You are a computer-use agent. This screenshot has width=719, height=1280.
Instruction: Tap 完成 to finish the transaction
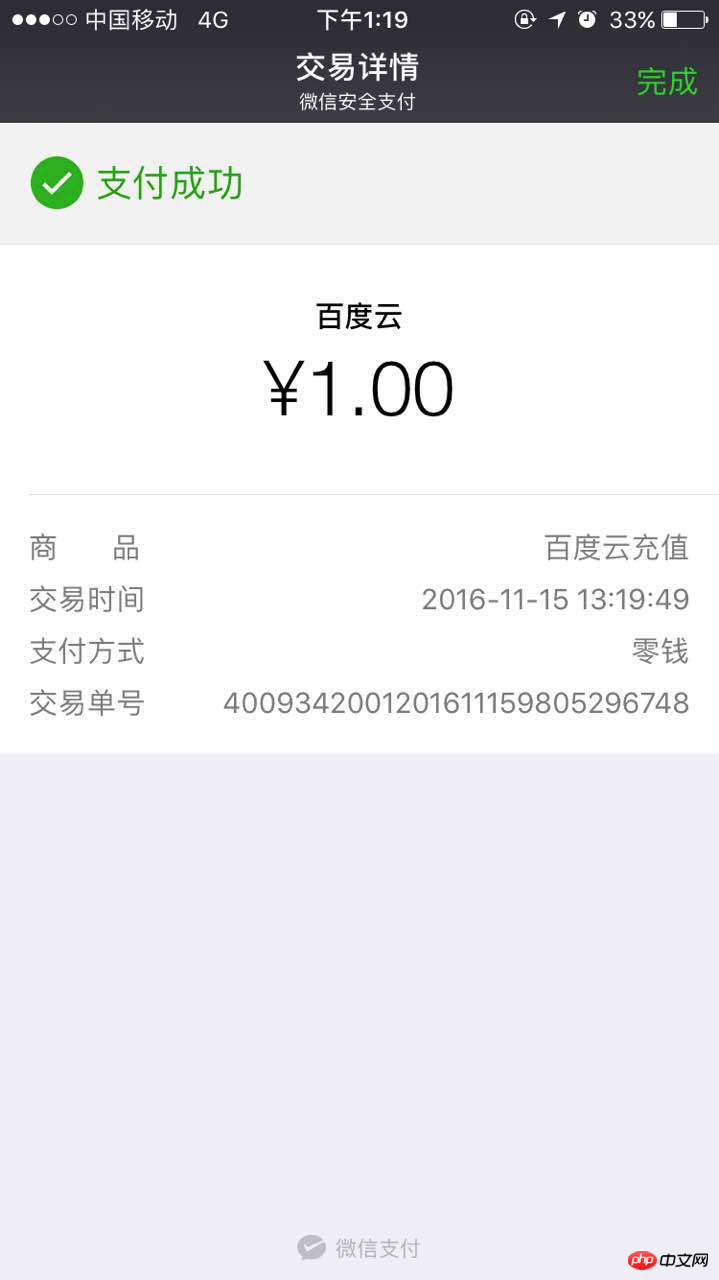666,82
